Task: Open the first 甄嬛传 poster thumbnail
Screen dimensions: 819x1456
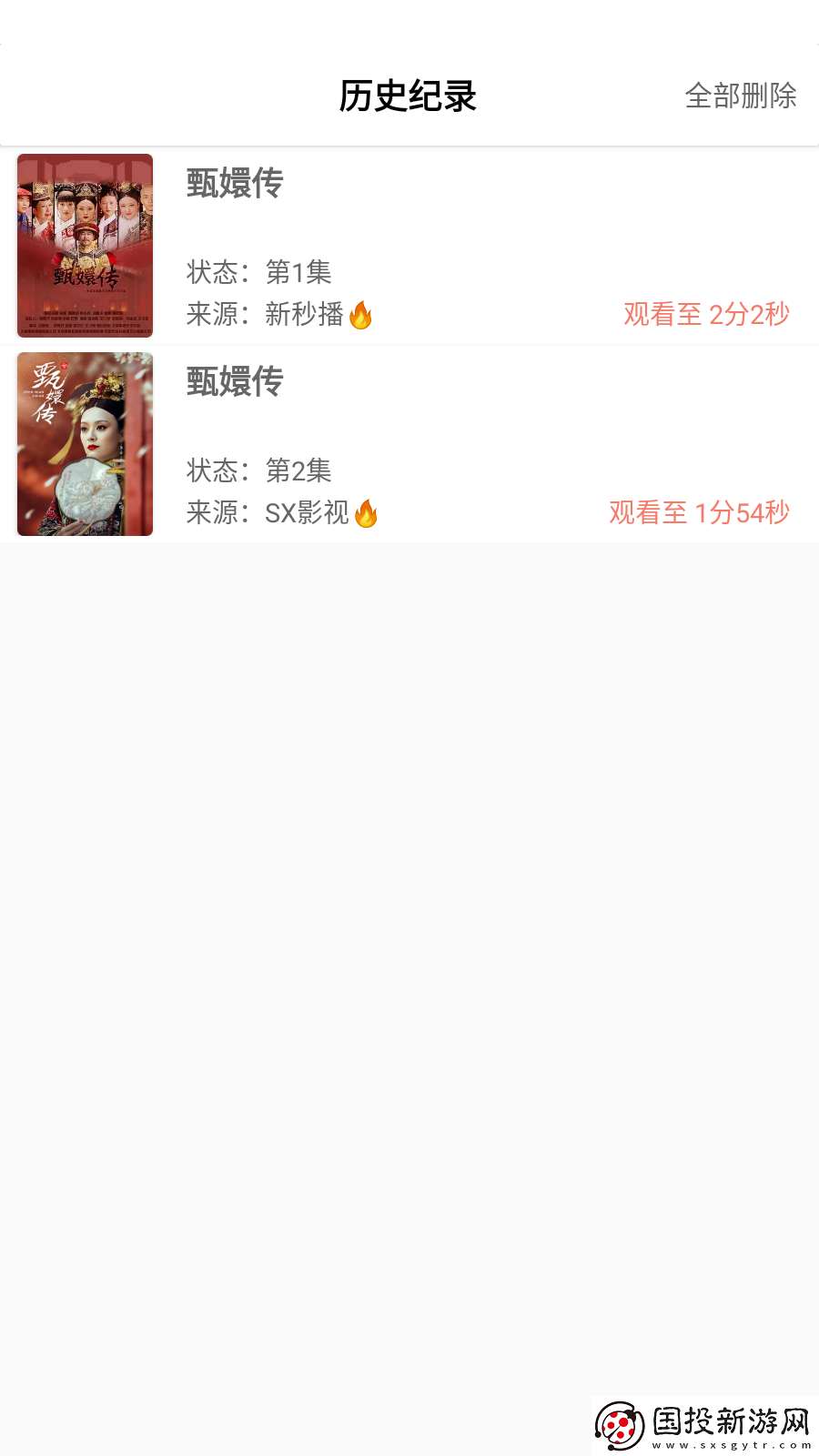Action: pos(85,246)
